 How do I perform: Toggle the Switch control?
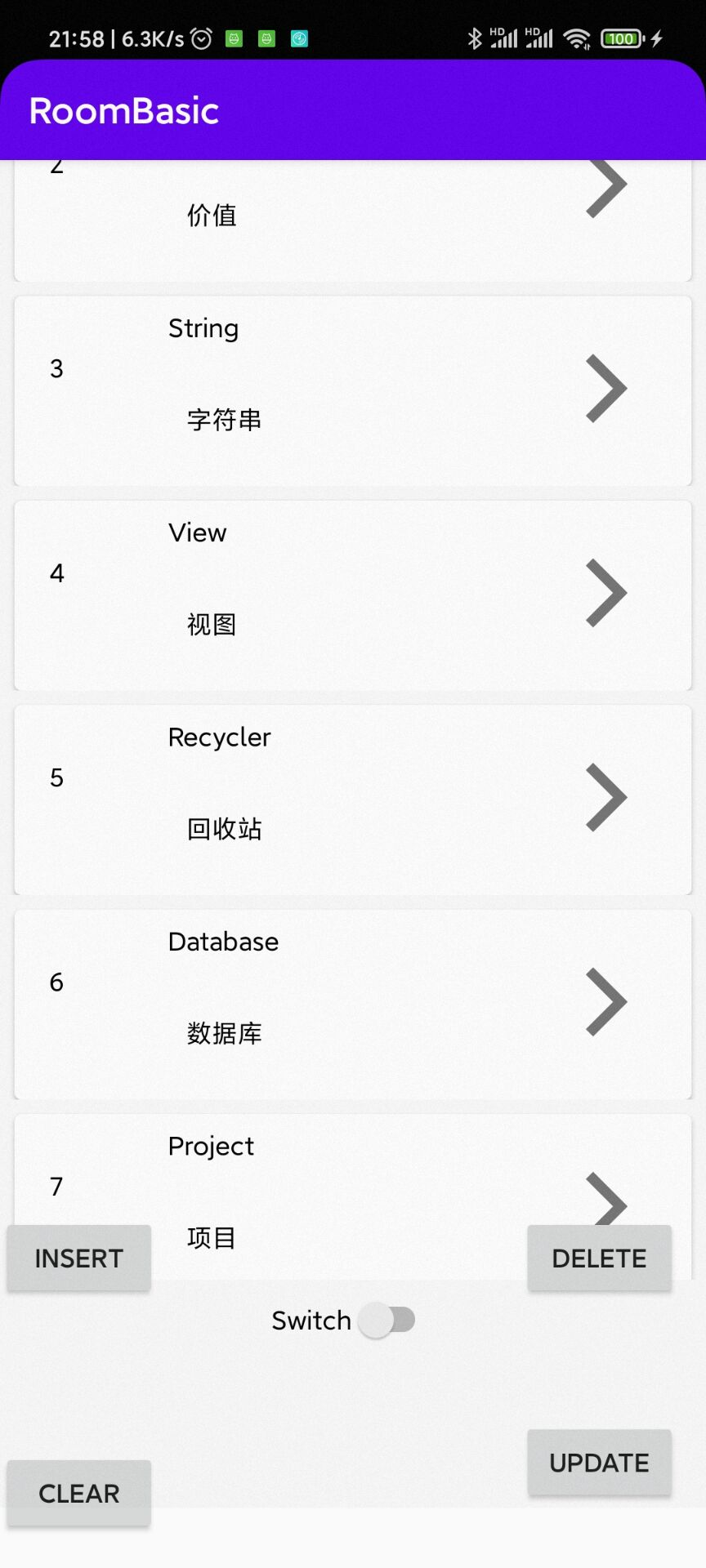click(x=387, y=1320)
